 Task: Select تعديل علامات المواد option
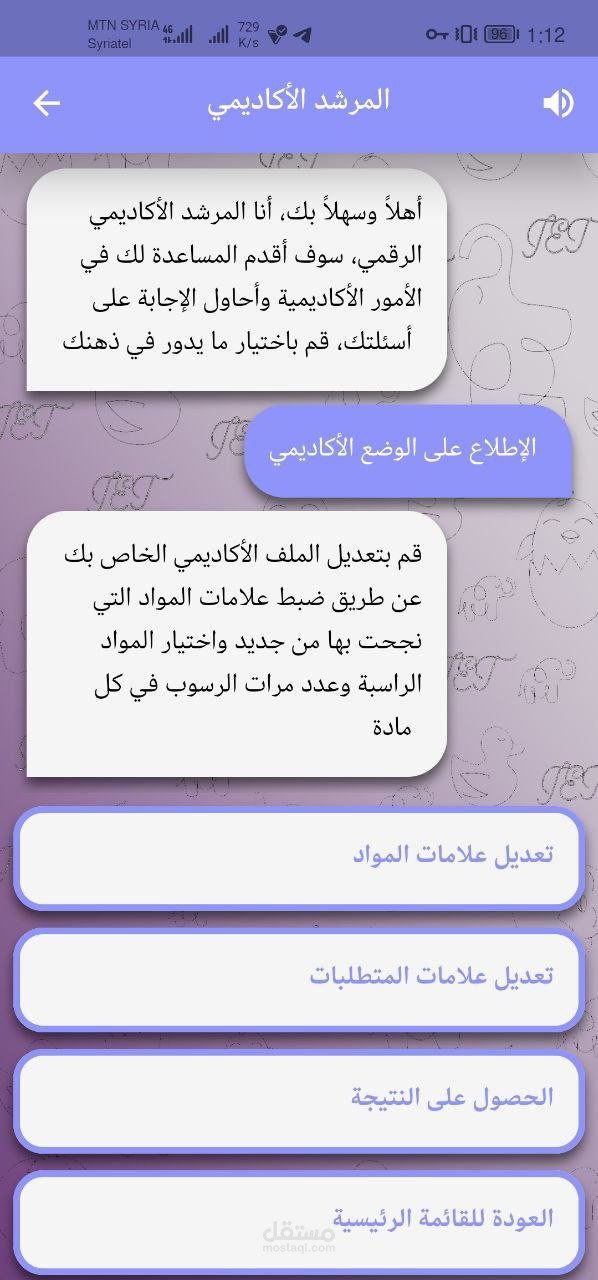pos(299,858)
